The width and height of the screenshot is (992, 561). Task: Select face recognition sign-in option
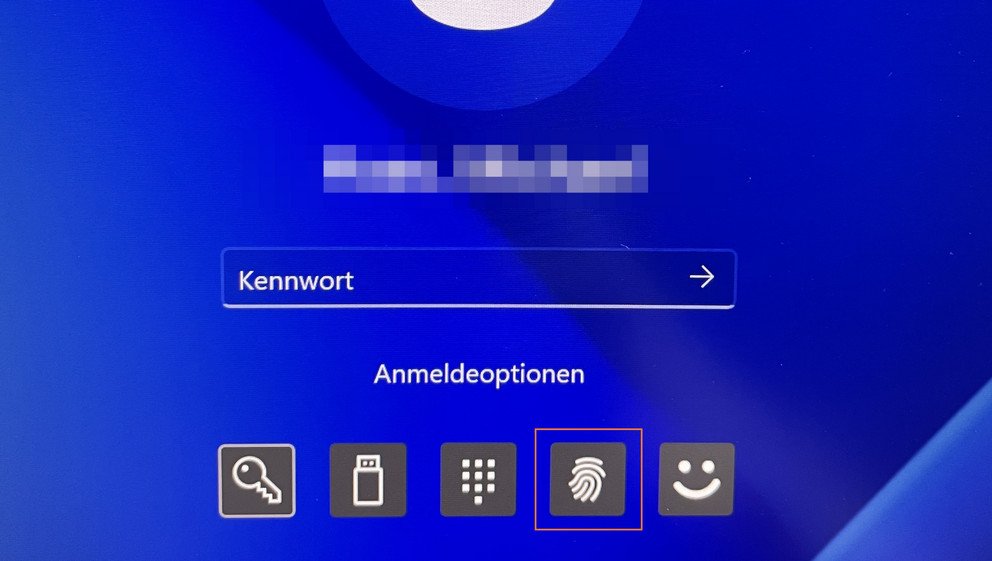pos(697,479)
